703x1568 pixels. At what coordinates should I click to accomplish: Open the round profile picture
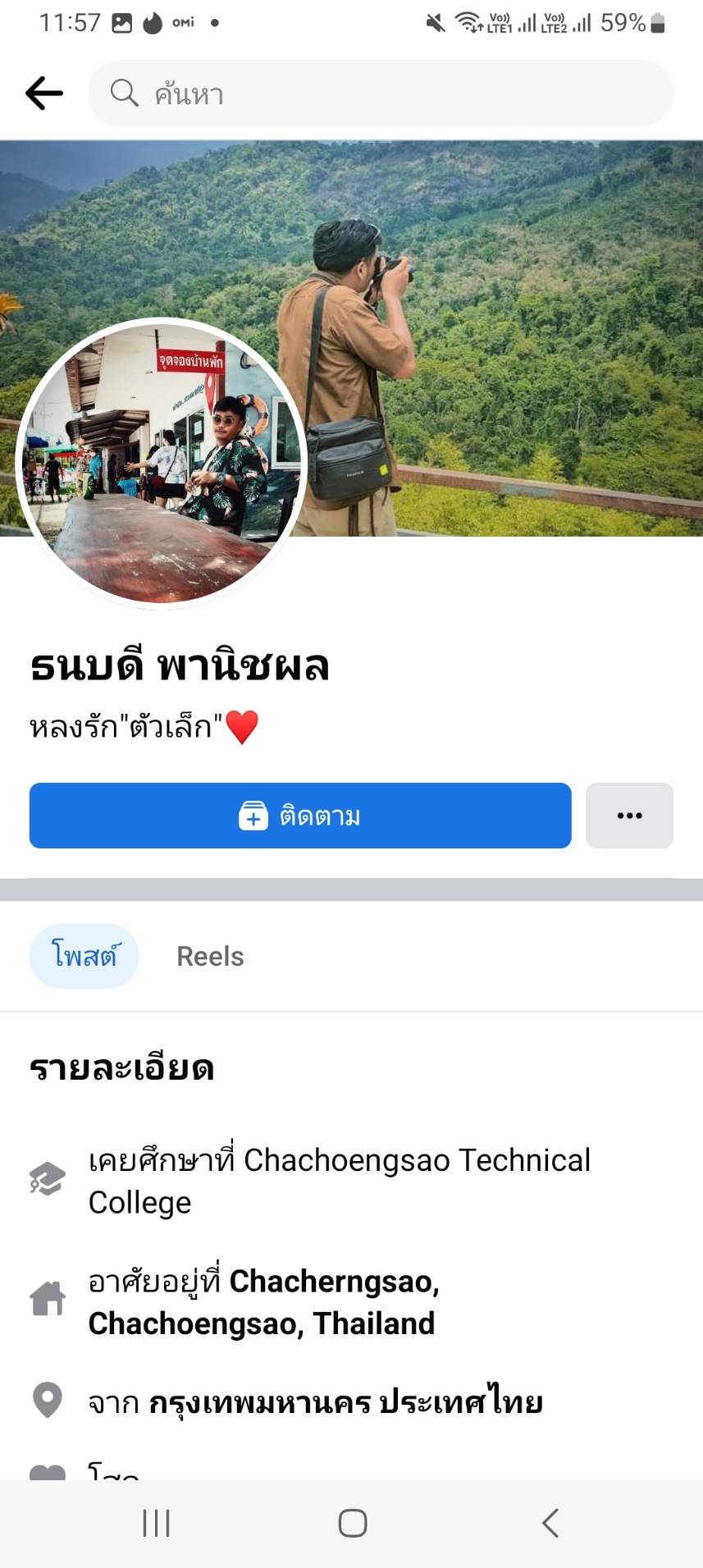click(x=161, y=464)
